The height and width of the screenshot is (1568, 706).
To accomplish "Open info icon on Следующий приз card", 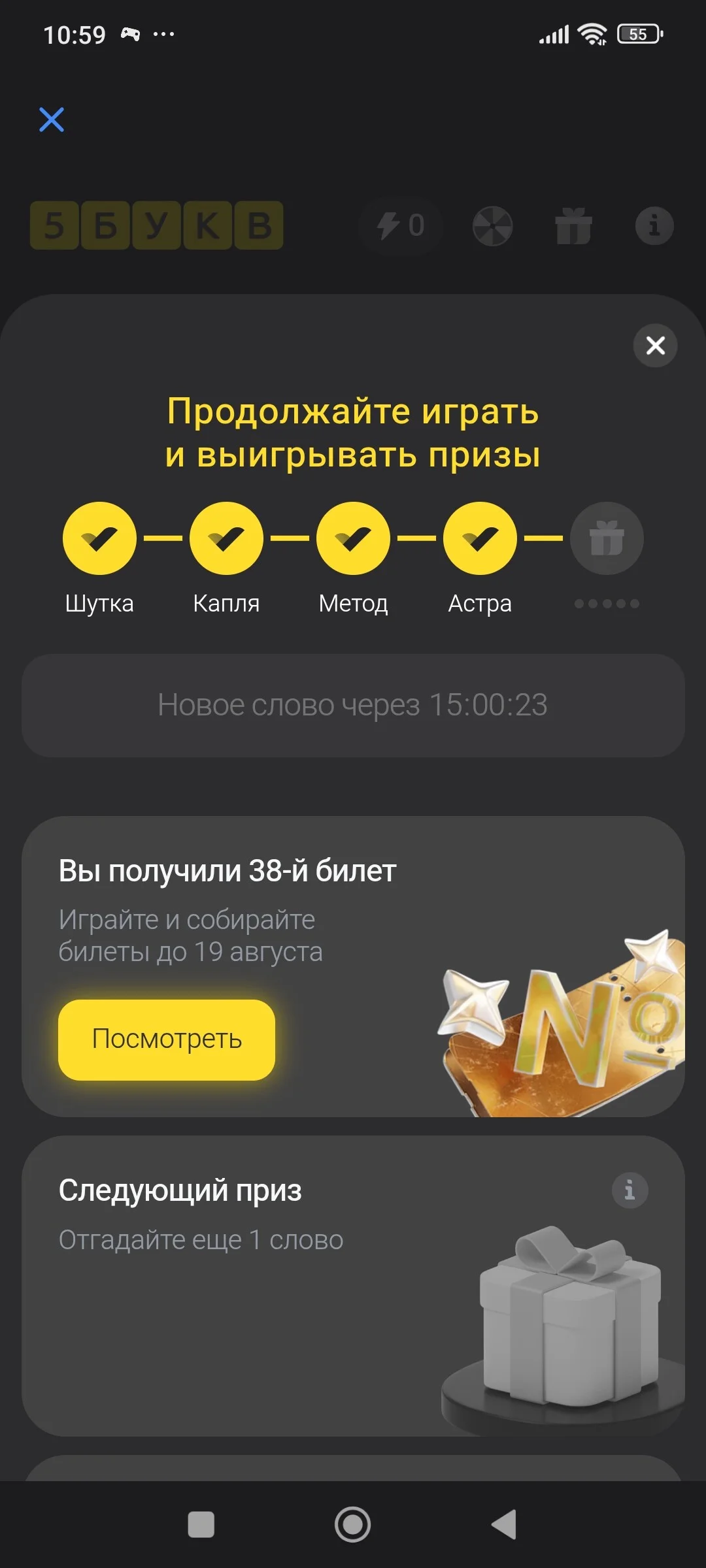I will click(x=630, y=1190).
